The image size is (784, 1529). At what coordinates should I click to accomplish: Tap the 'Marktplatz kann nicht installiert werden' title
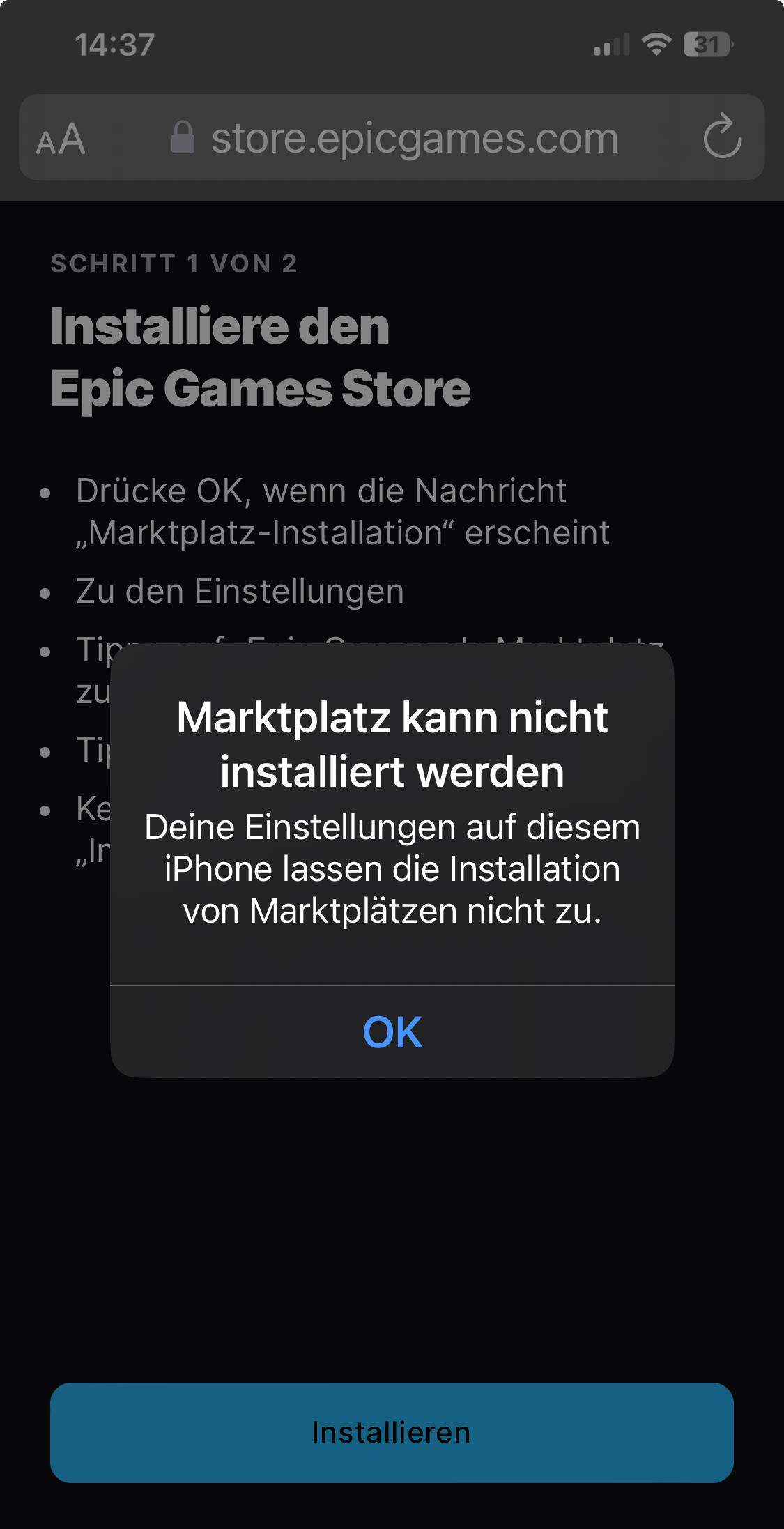pyautogui.click(x=392, y=742)
